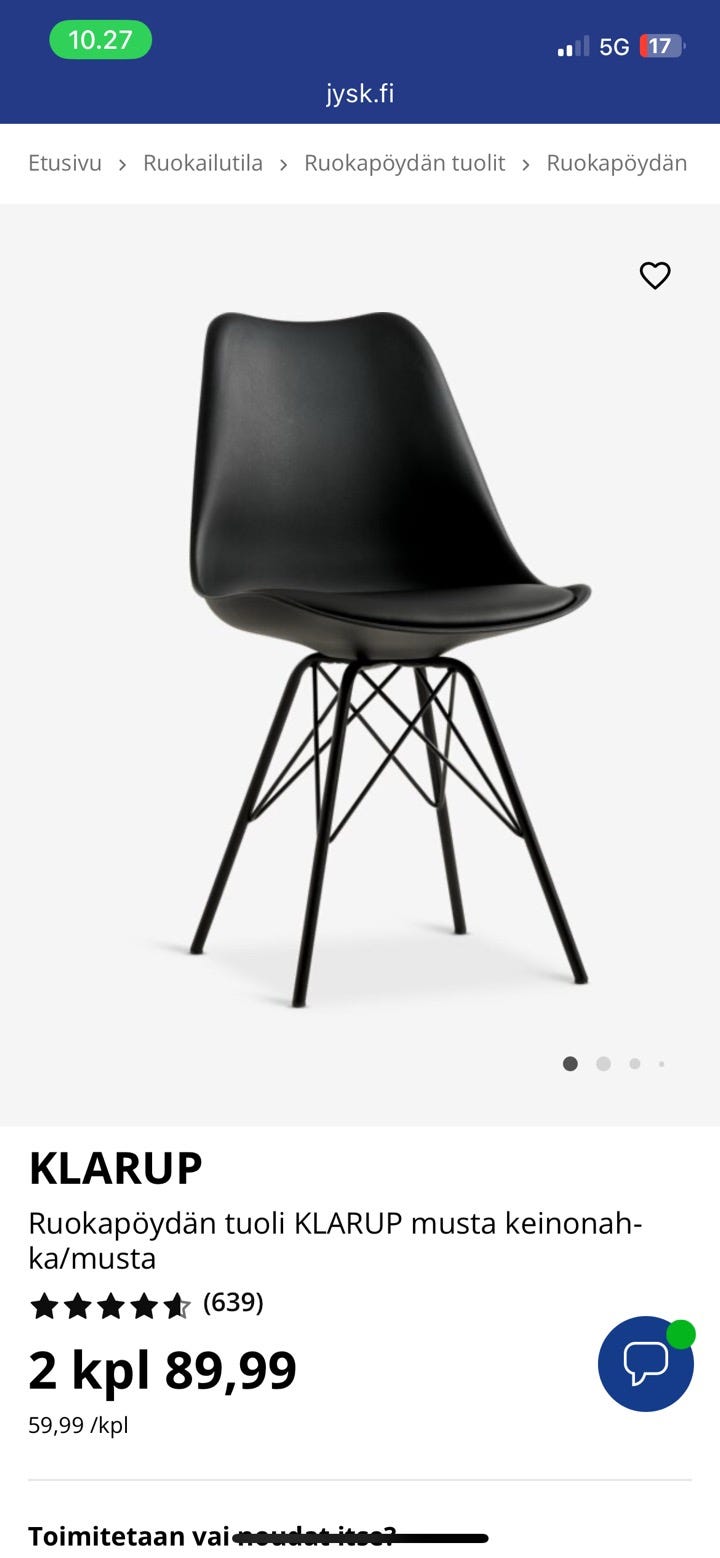Tap the jysk.fi address bar
The width and height of the screenshot is (720, 1558).
click(x=360, y=94)
